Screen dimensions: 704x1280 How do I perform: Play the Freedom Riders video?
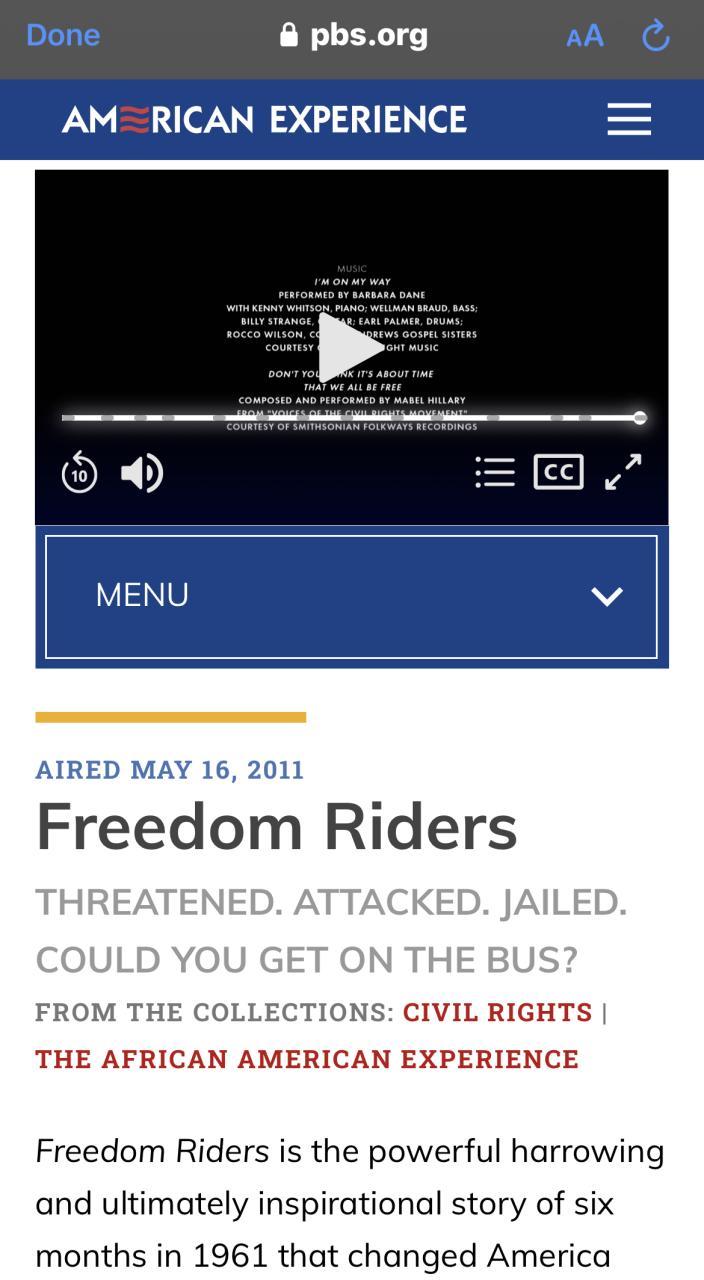tap(350, 347)
